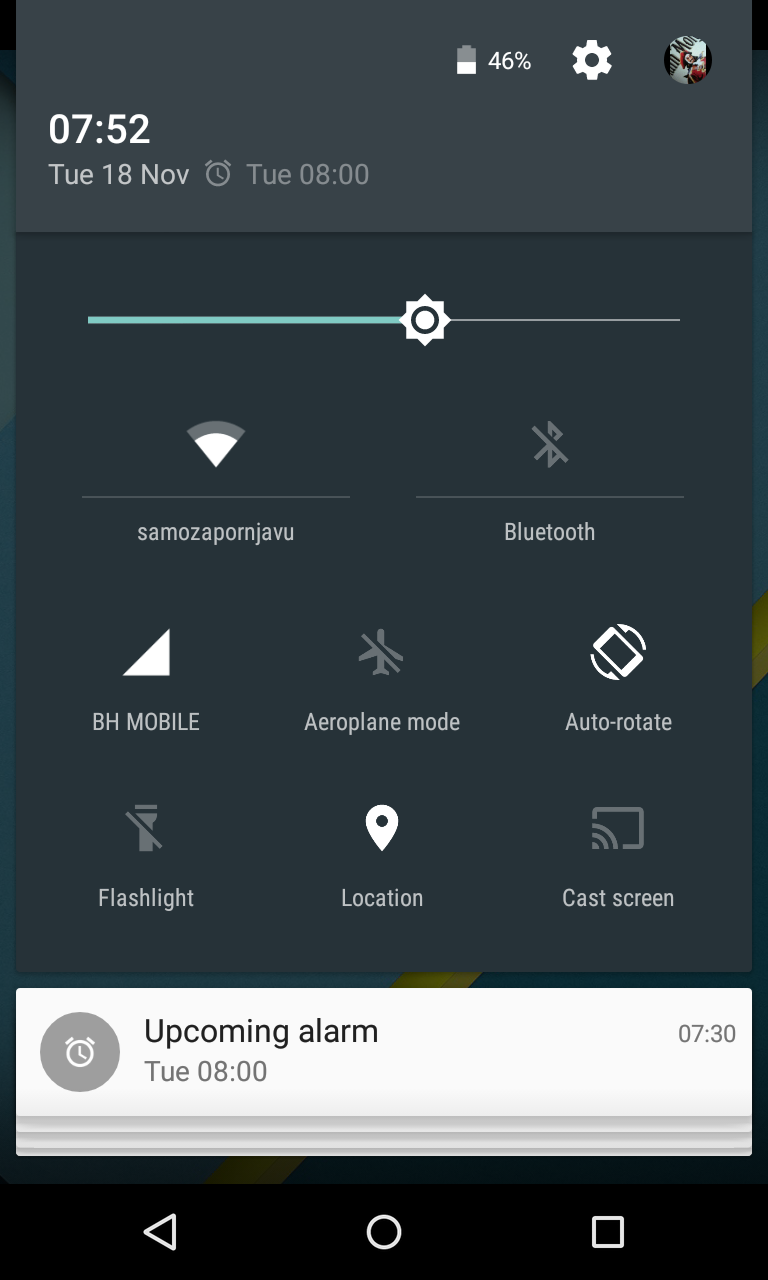
Task: Turn on Bluetooth
Action: [x=549, y=444]
